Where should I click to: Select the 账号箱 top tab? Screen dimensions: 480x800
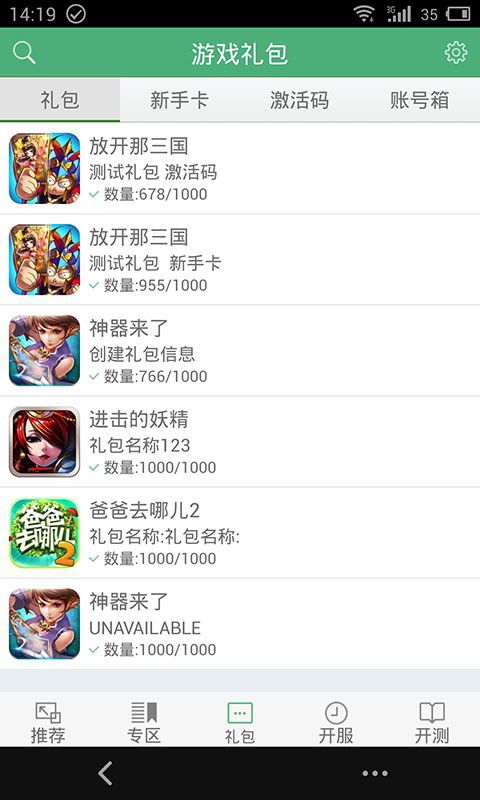coord(420,100)
